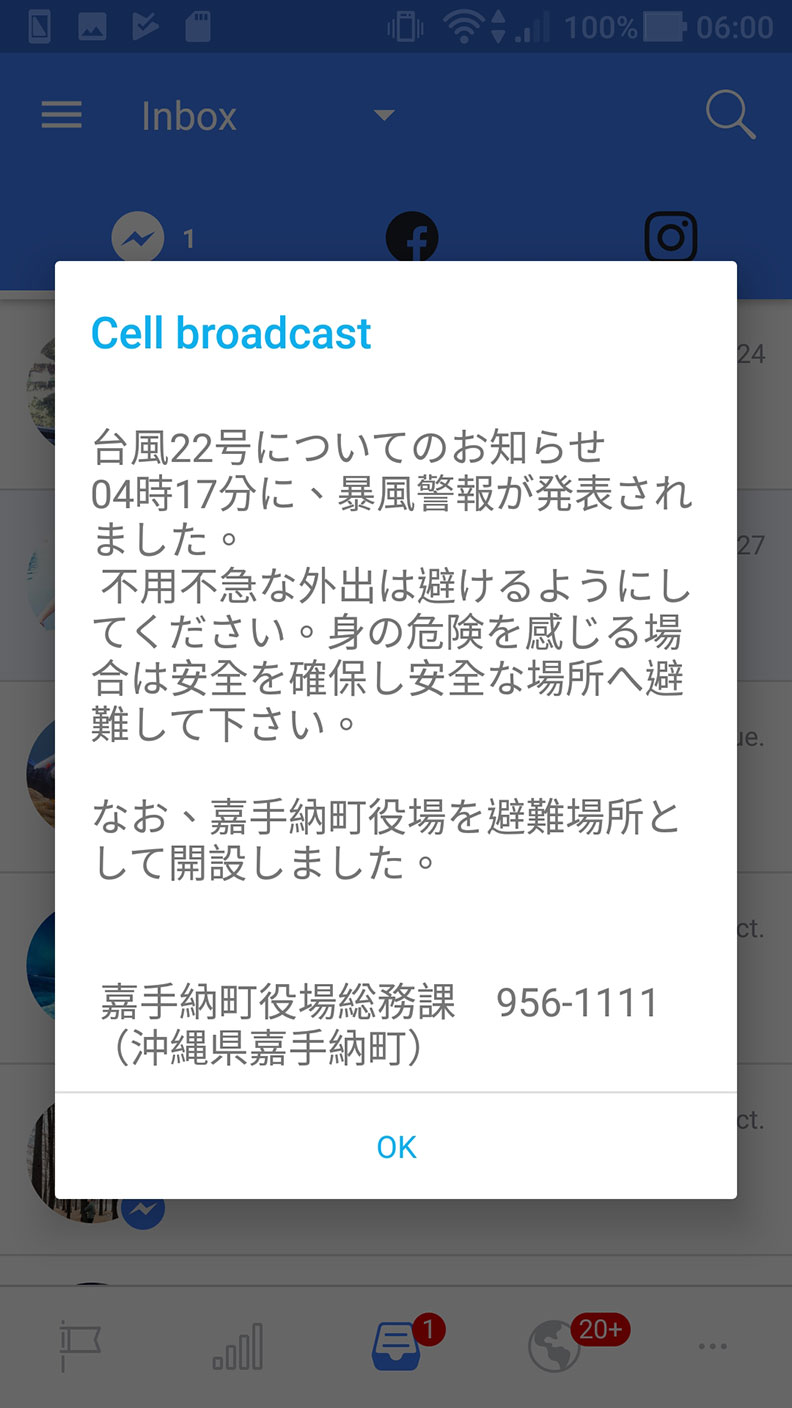Open Instagram from the top icon row

(x=670, y=236)
